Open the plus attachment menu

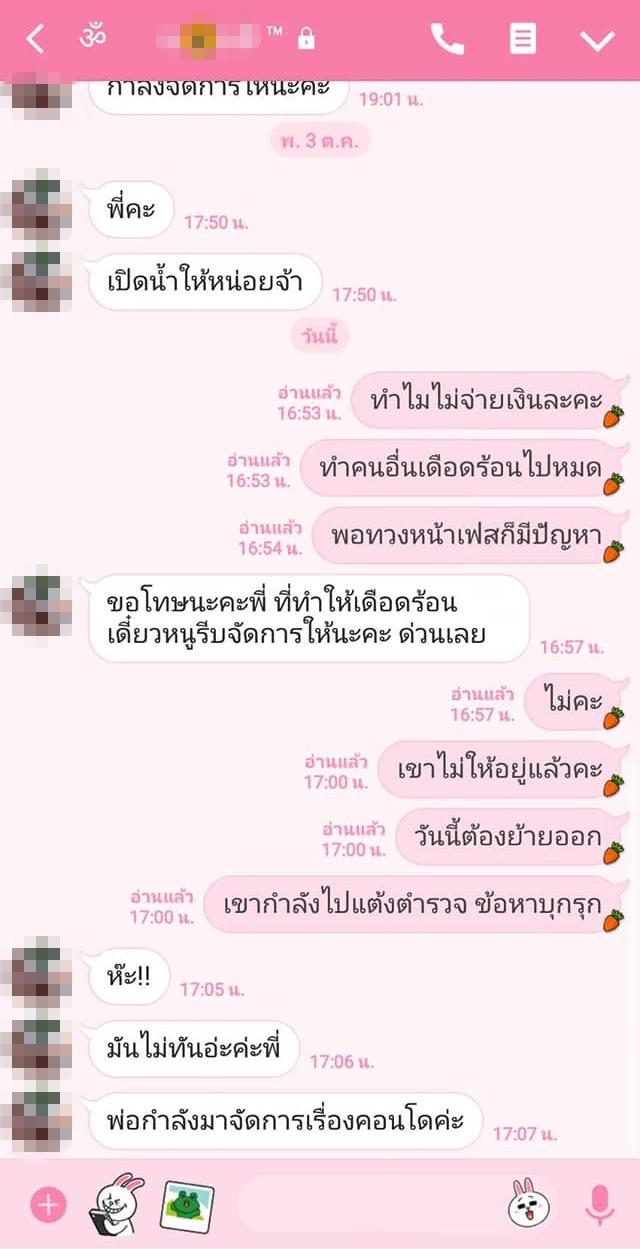pyautogui.click(x=47, y=1204)
